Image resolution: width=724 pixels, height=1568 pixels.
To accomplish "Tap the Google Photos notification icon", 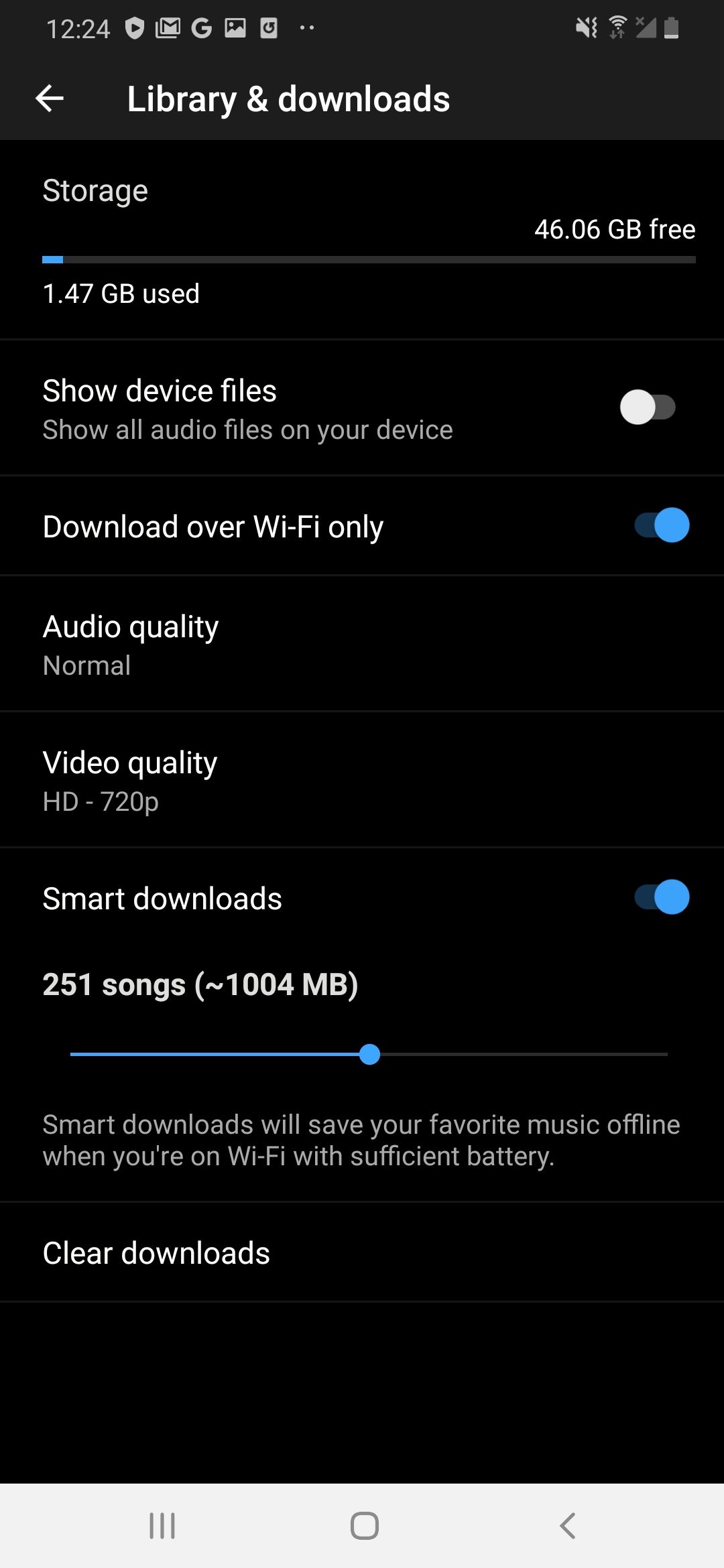I will pos(234,27).
